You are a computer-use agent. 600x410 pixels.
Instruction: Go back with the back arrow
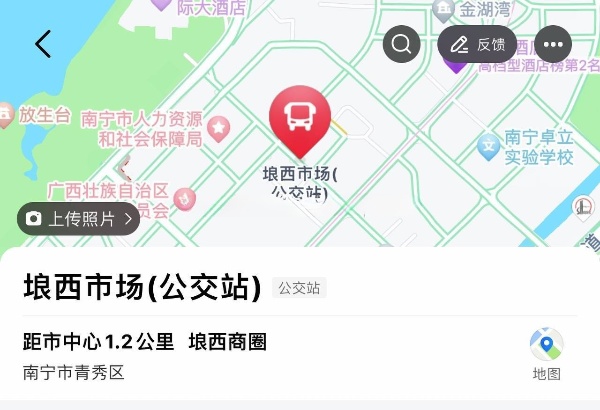pyautogui.click(x=43, y=44)
